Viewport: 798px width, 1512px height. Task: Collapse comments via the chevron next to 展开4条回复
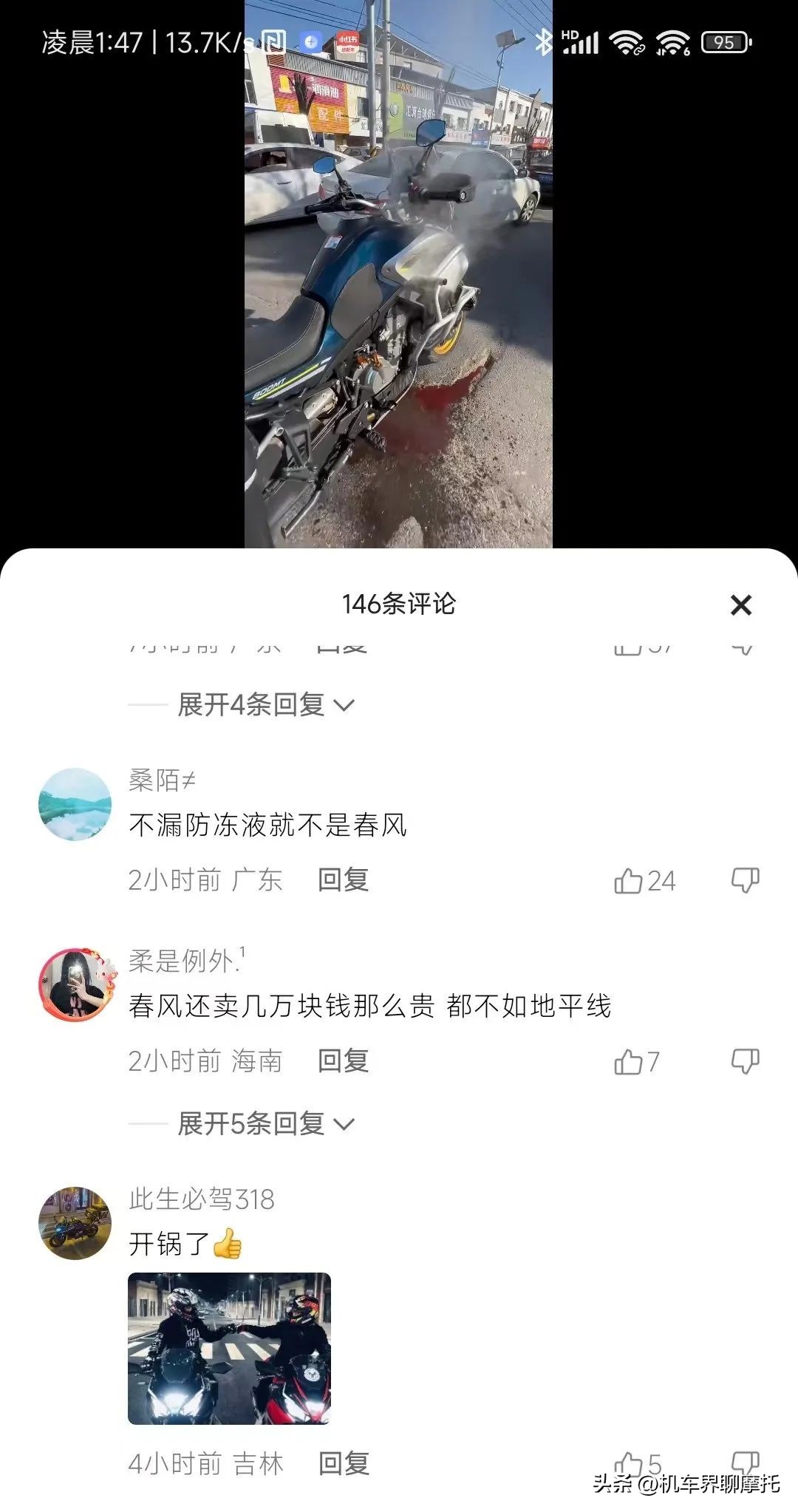coord(344,706)
